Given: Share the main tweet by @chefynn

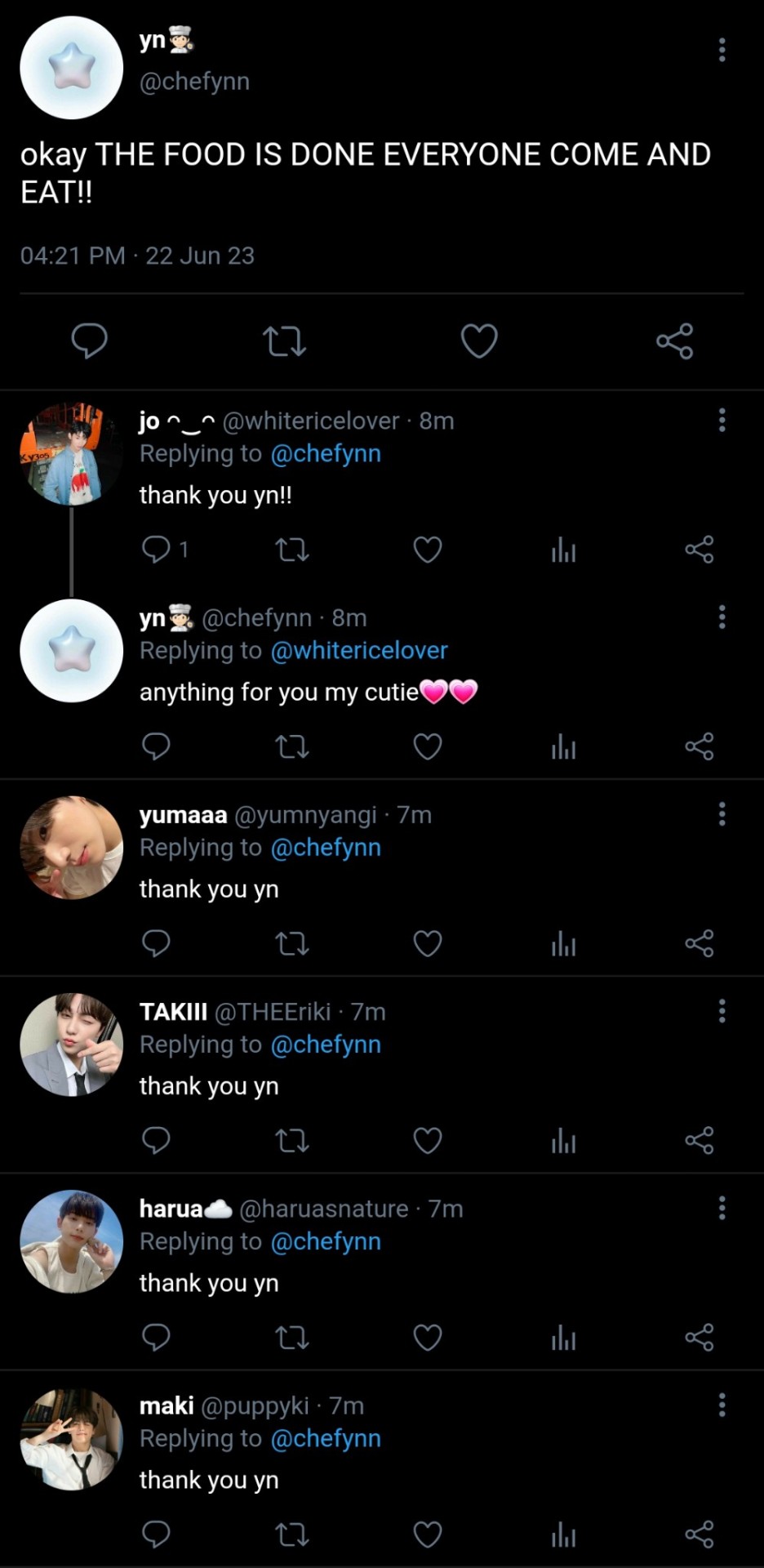Looking at the screenshot, I should click(675, 341).
